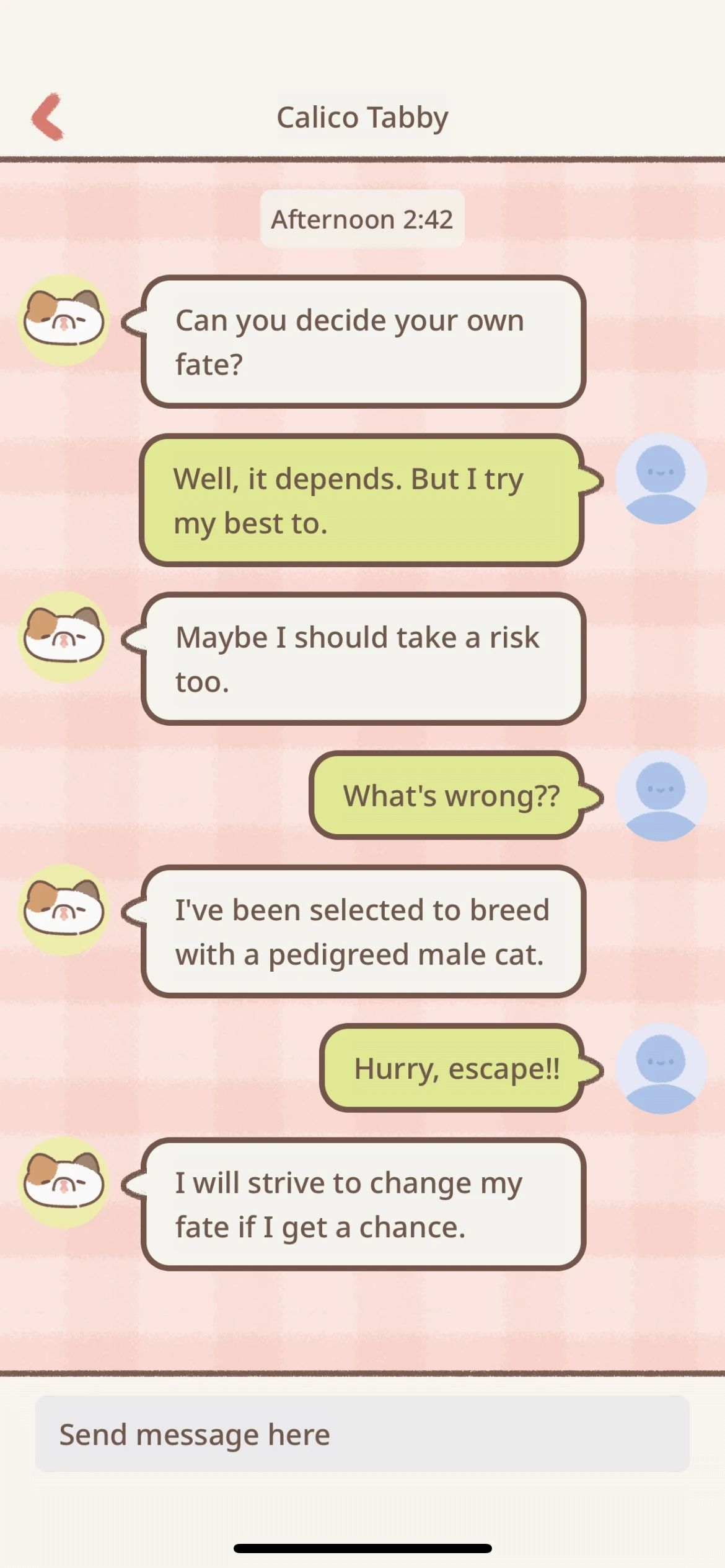Tap the Send message here field
The height and width of the screenshot is (1568, 725).
click(x=362, y=1434)
